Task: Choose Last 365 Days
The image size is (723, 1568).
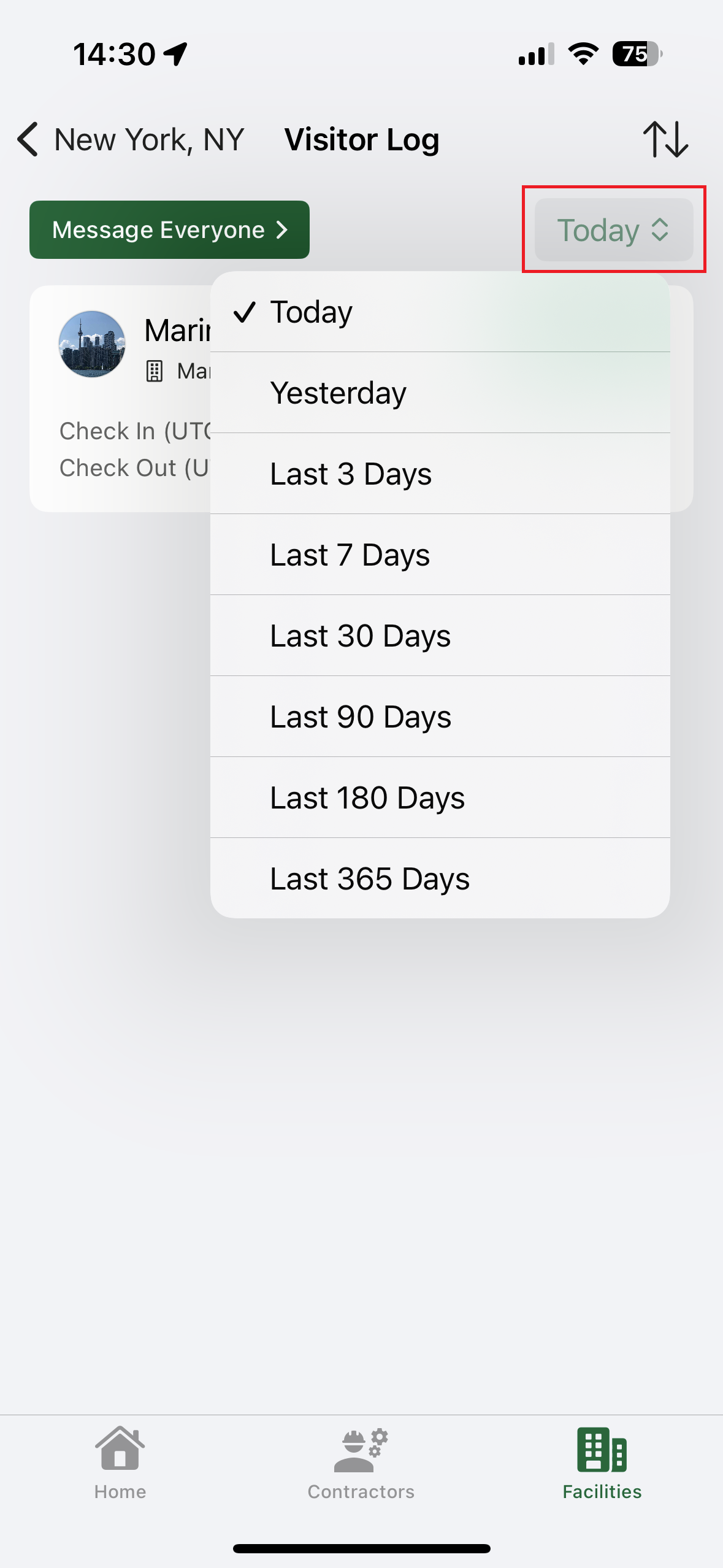Action: pyautogui.click(x=439, y=879)
